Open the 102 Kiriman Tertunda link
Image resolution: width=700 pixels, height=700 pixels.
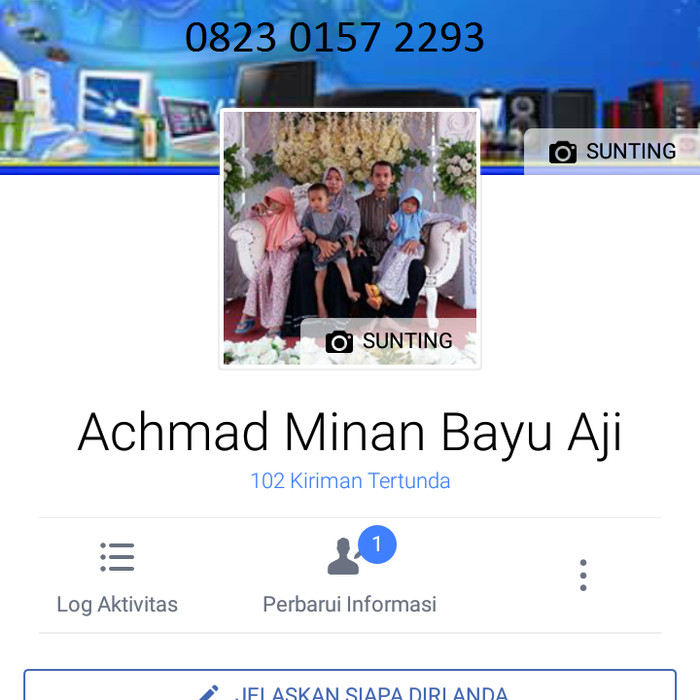[350, 481]
